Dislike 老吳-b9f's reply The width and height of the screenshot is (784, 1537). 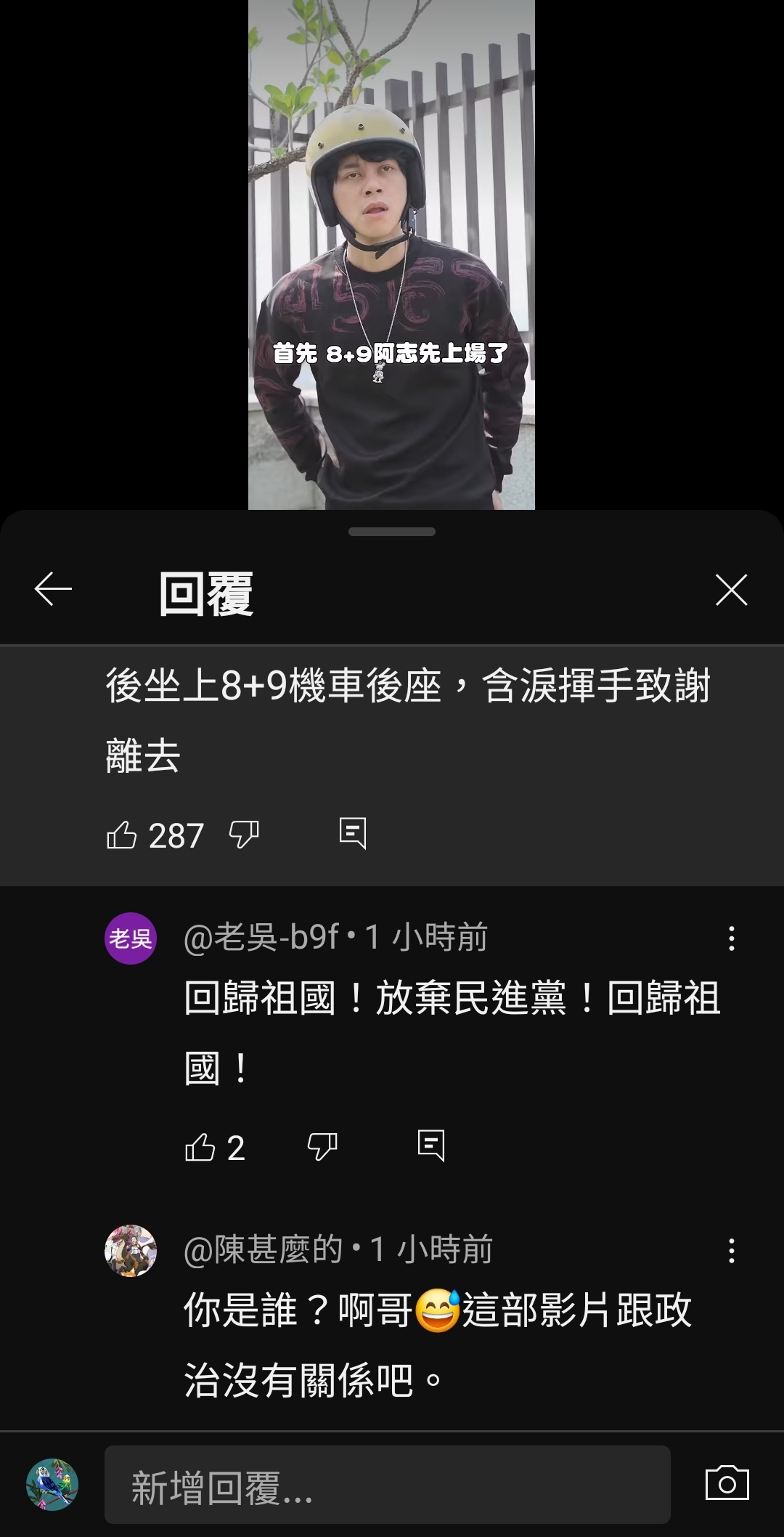(x=322, y=1147)
